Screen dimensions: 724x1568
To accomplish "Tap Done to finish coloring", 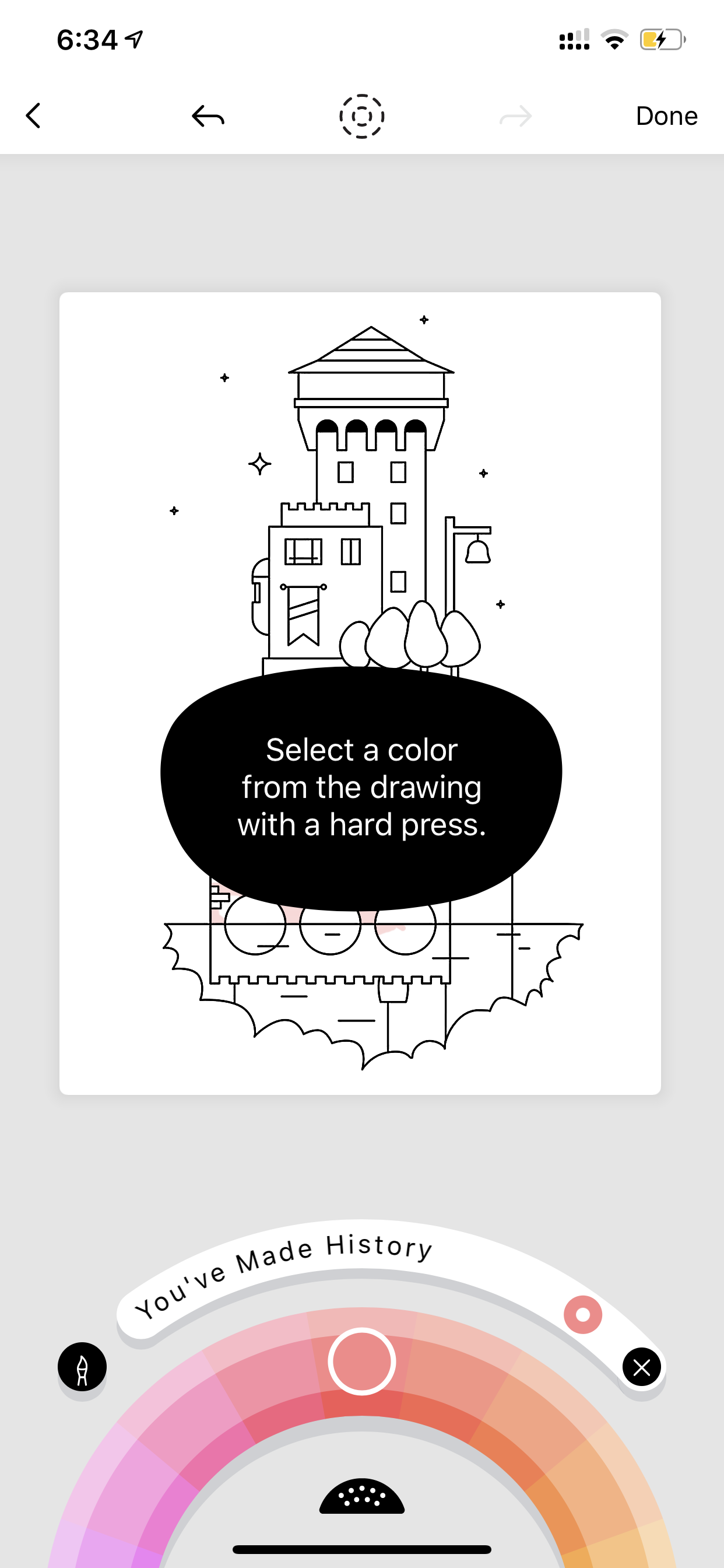I will click(x=666, y=116).
